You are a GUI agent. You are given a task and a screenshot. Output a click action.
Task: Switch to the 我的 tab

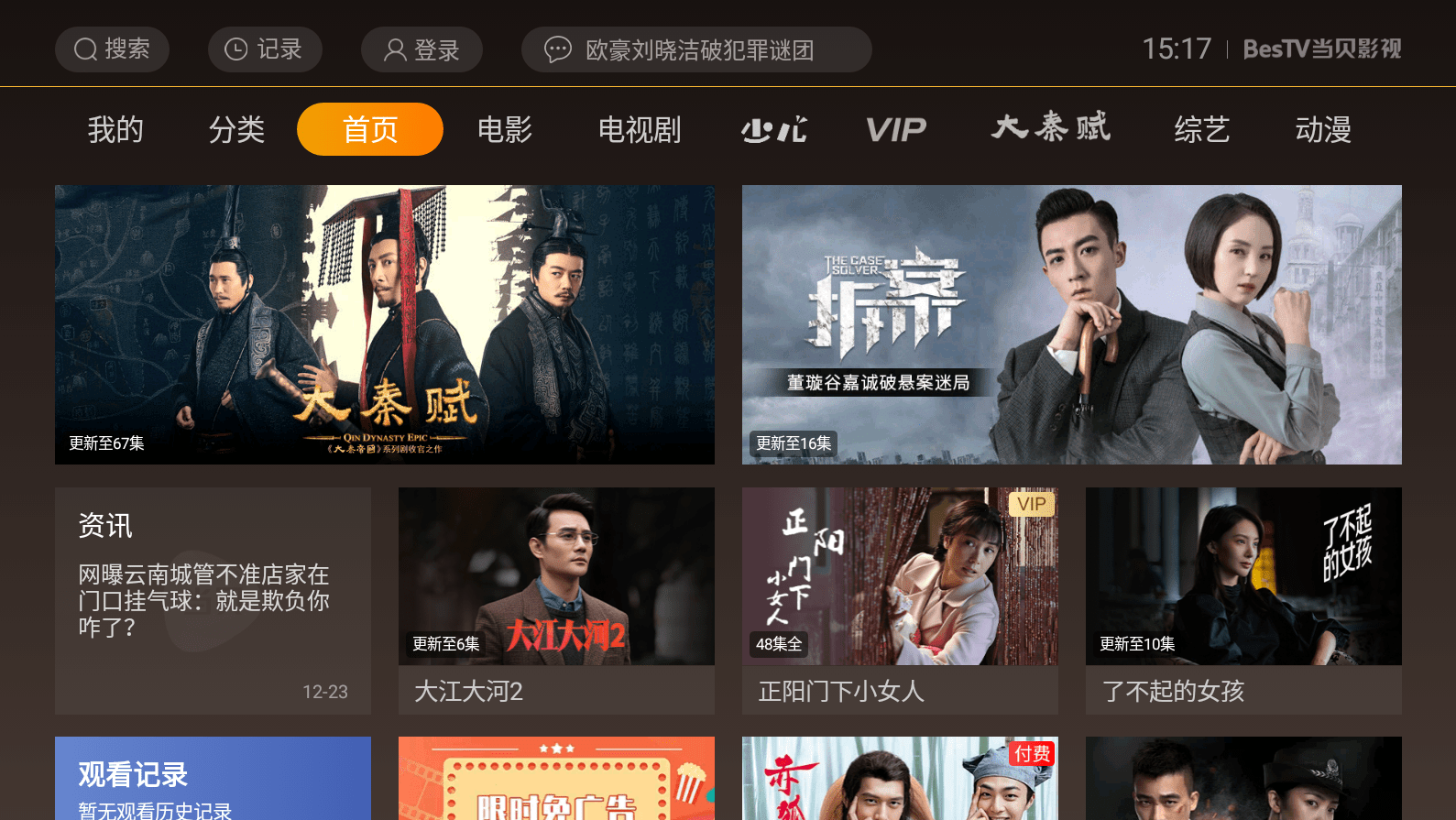point(115,129)
